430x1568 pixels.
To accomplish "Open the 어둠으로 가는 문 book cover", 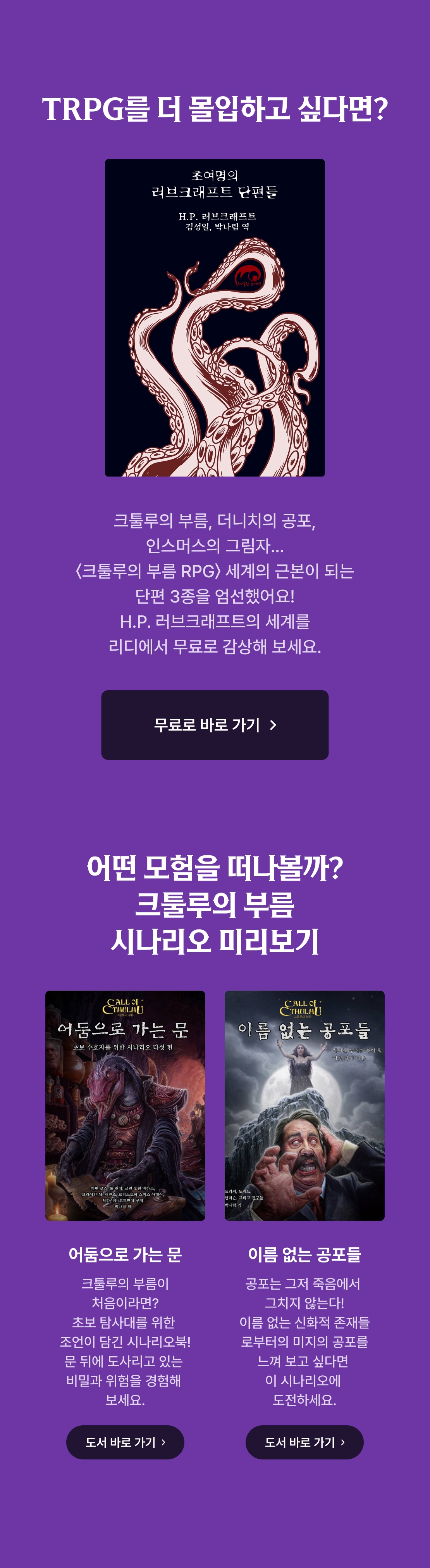I will point(125,1105).
